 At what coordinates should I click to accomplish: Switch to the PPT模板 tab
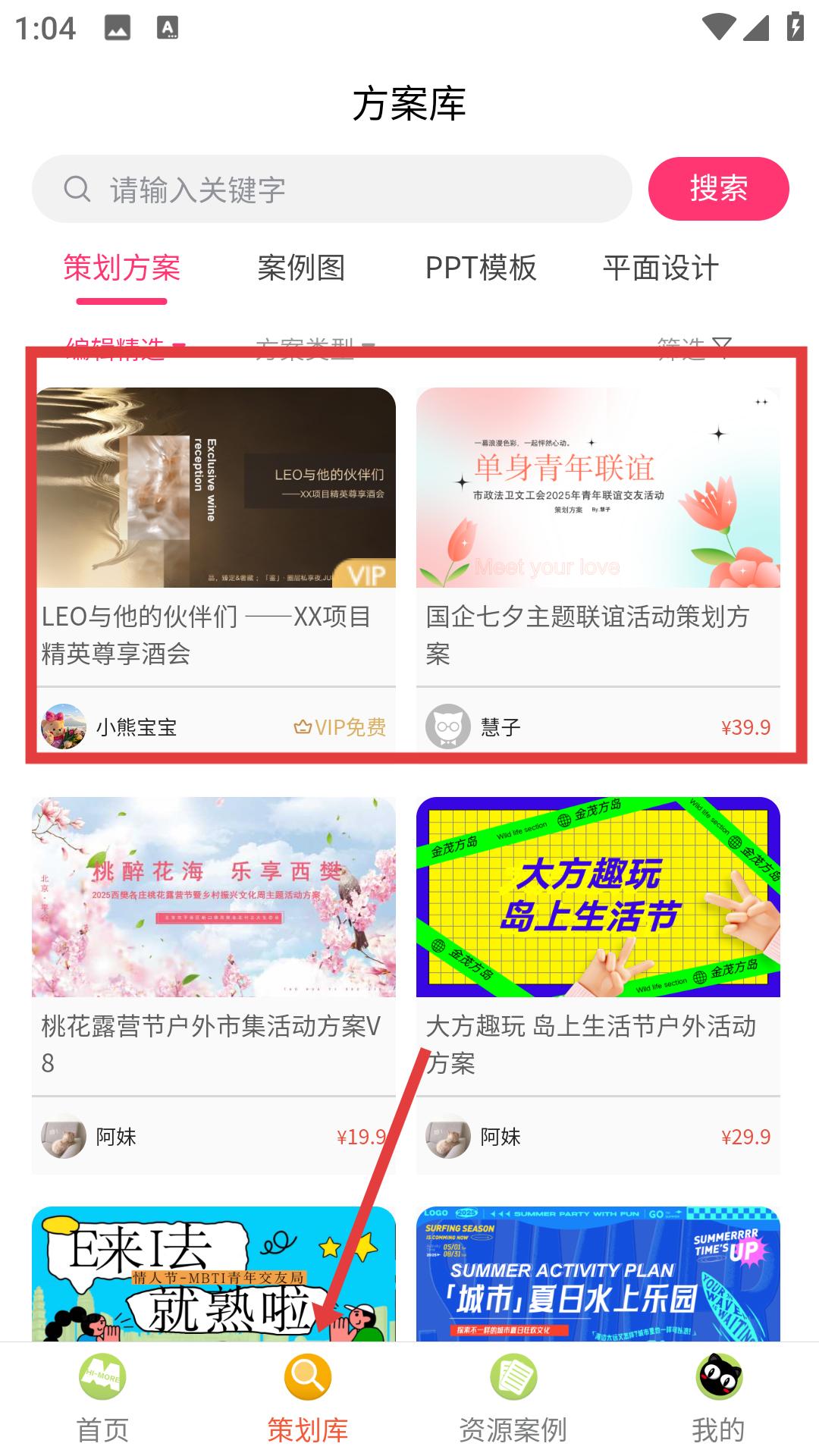click(481, 268)
